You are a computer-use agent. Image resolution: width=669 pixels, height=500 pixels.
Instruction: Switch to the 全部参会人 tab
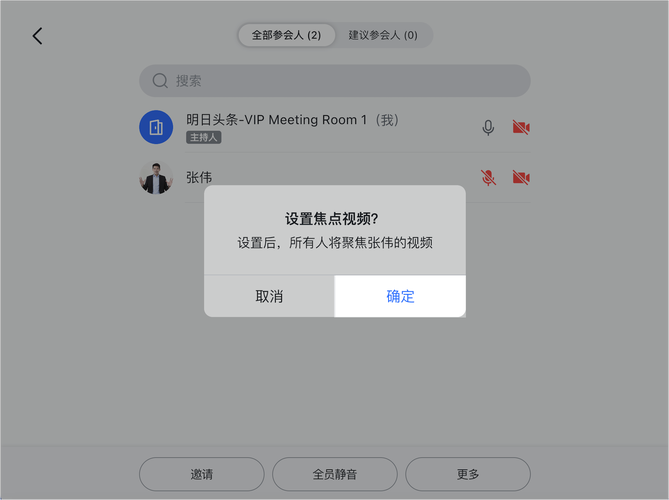(286, 35)
